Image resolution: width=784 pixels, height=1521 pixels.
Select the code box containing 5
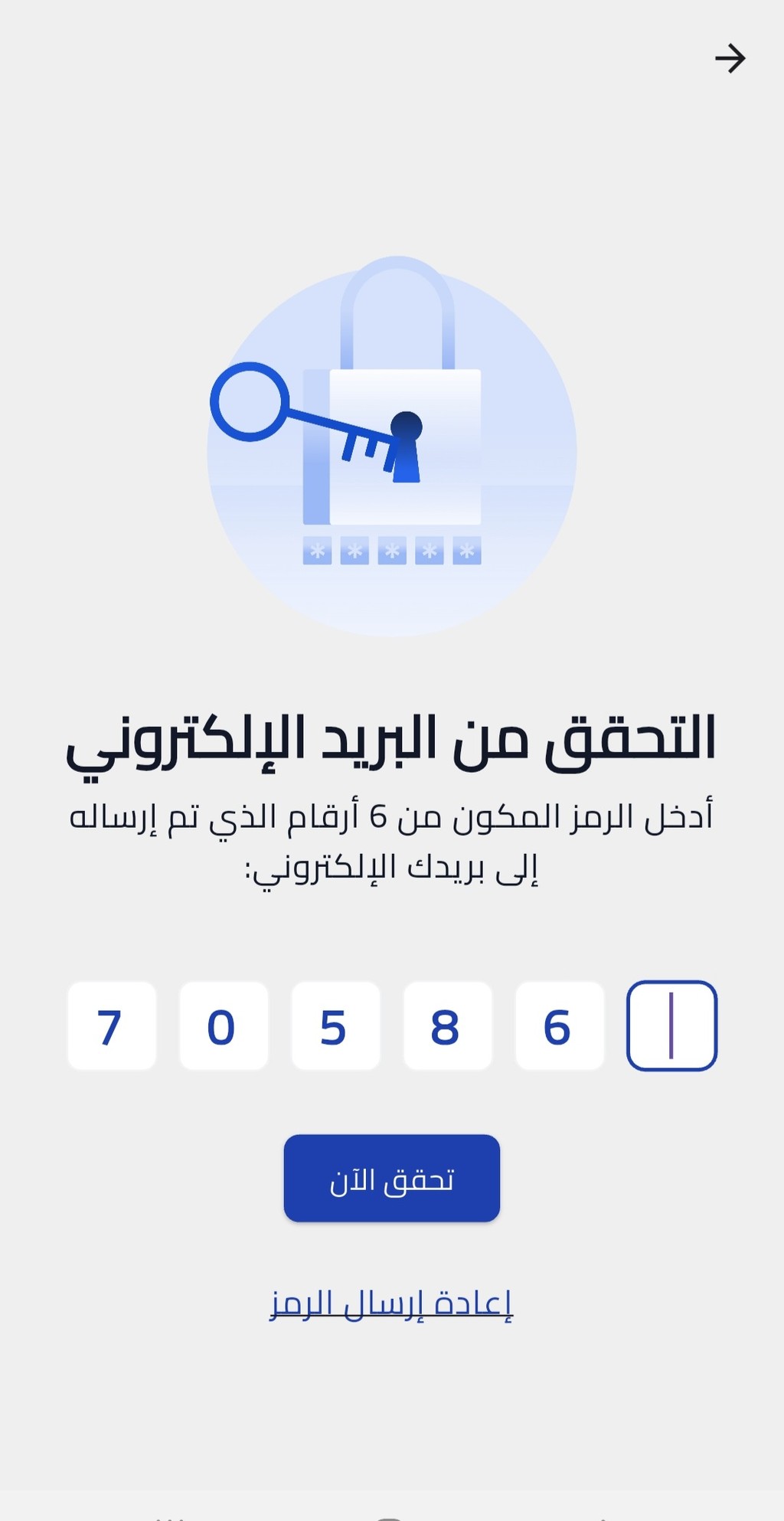click(x=335, y=1025)
